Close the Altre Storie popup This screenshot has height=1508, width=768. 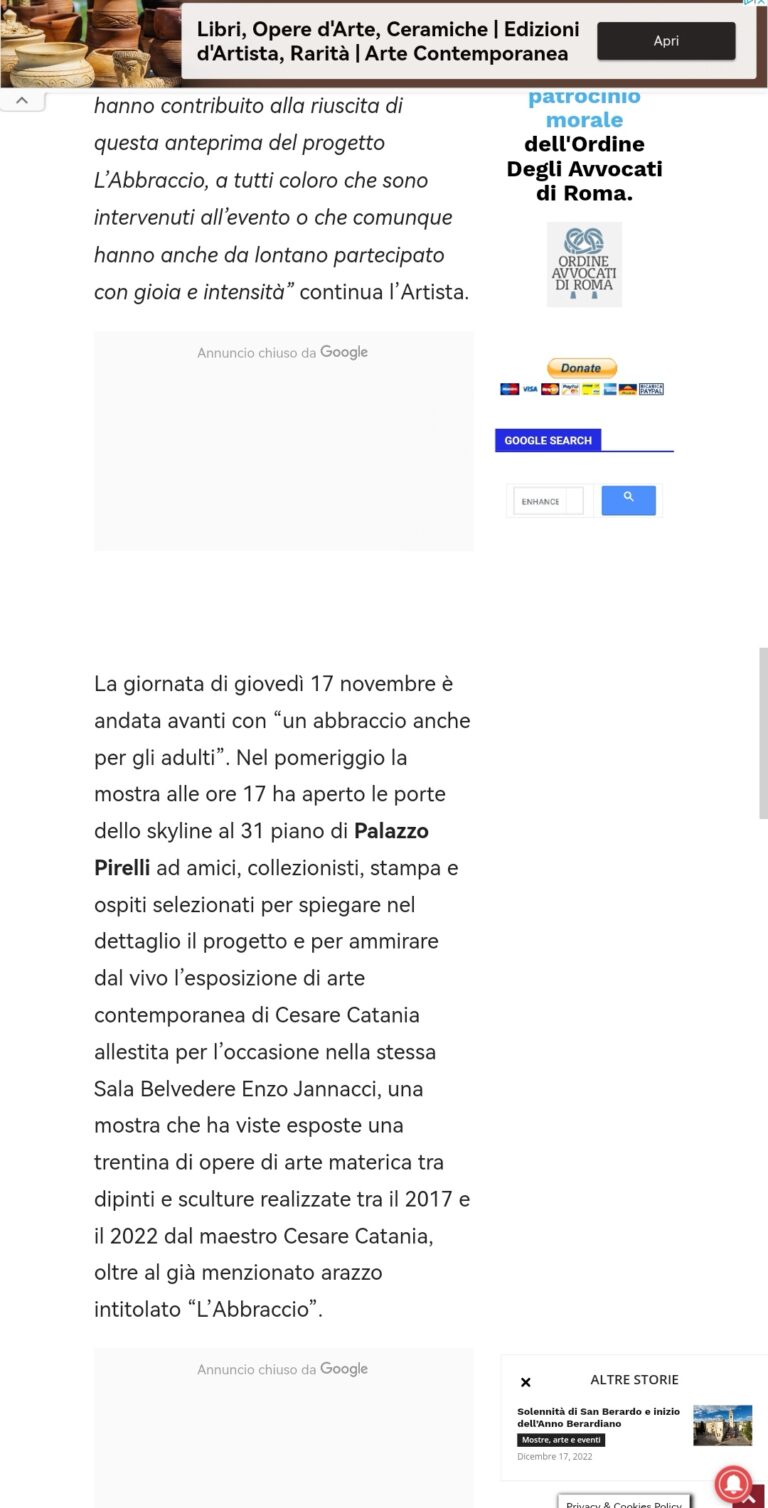tap(526, 1382)
